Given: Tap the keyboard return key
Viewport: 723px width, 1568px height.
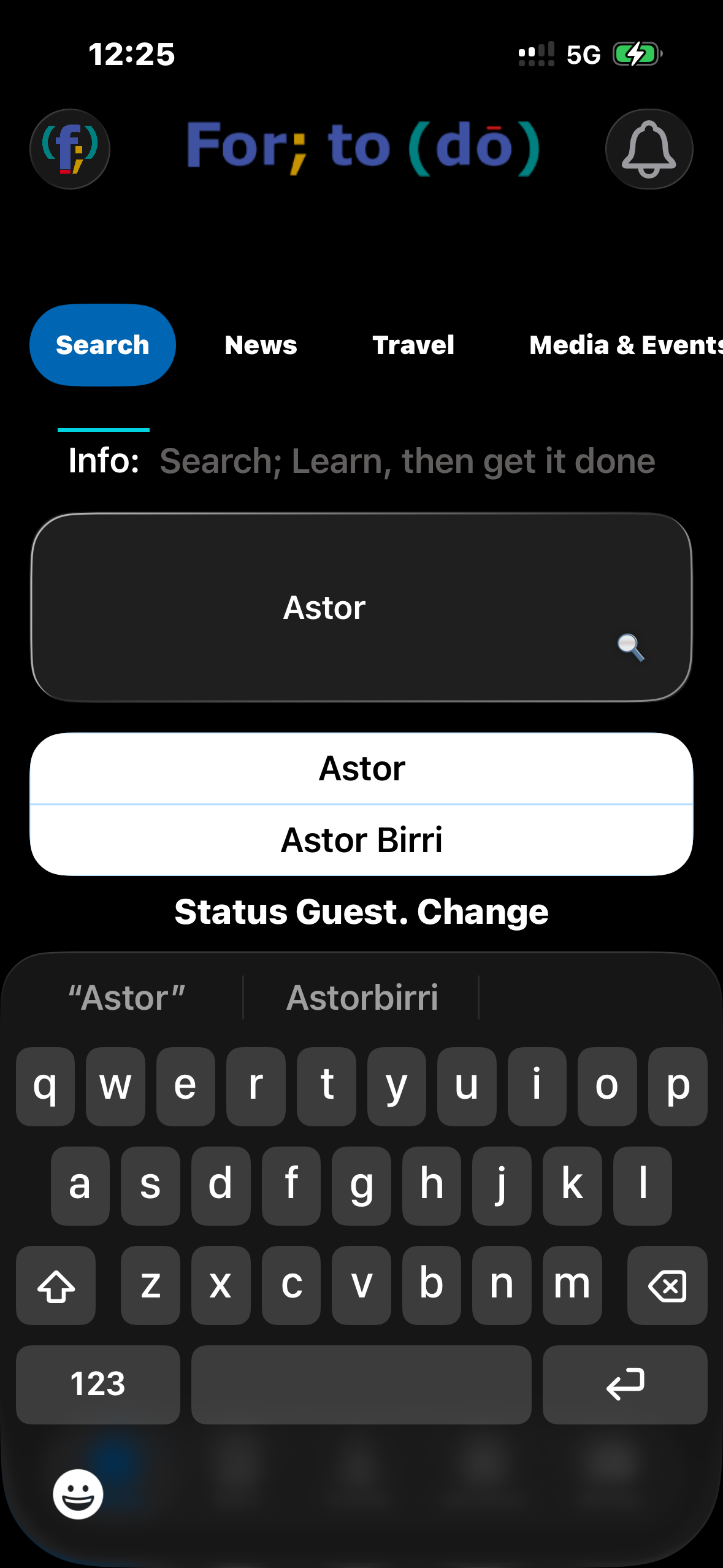Looking at the screenshot, I should (x=624, y=1385).
